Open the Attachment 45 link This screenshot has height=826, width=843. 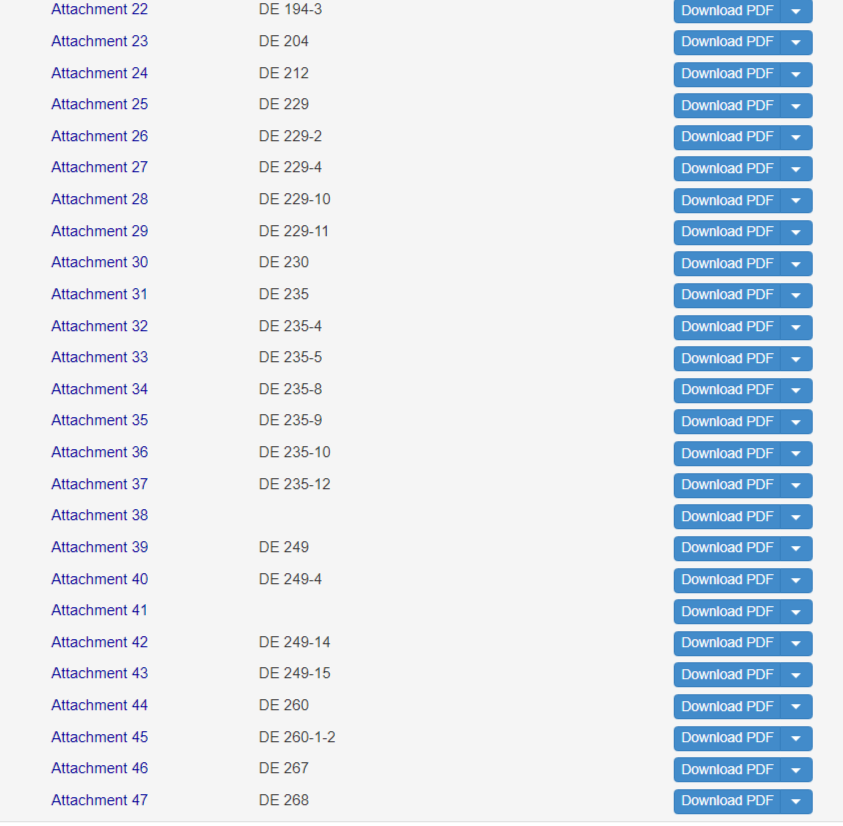point(99,737)
